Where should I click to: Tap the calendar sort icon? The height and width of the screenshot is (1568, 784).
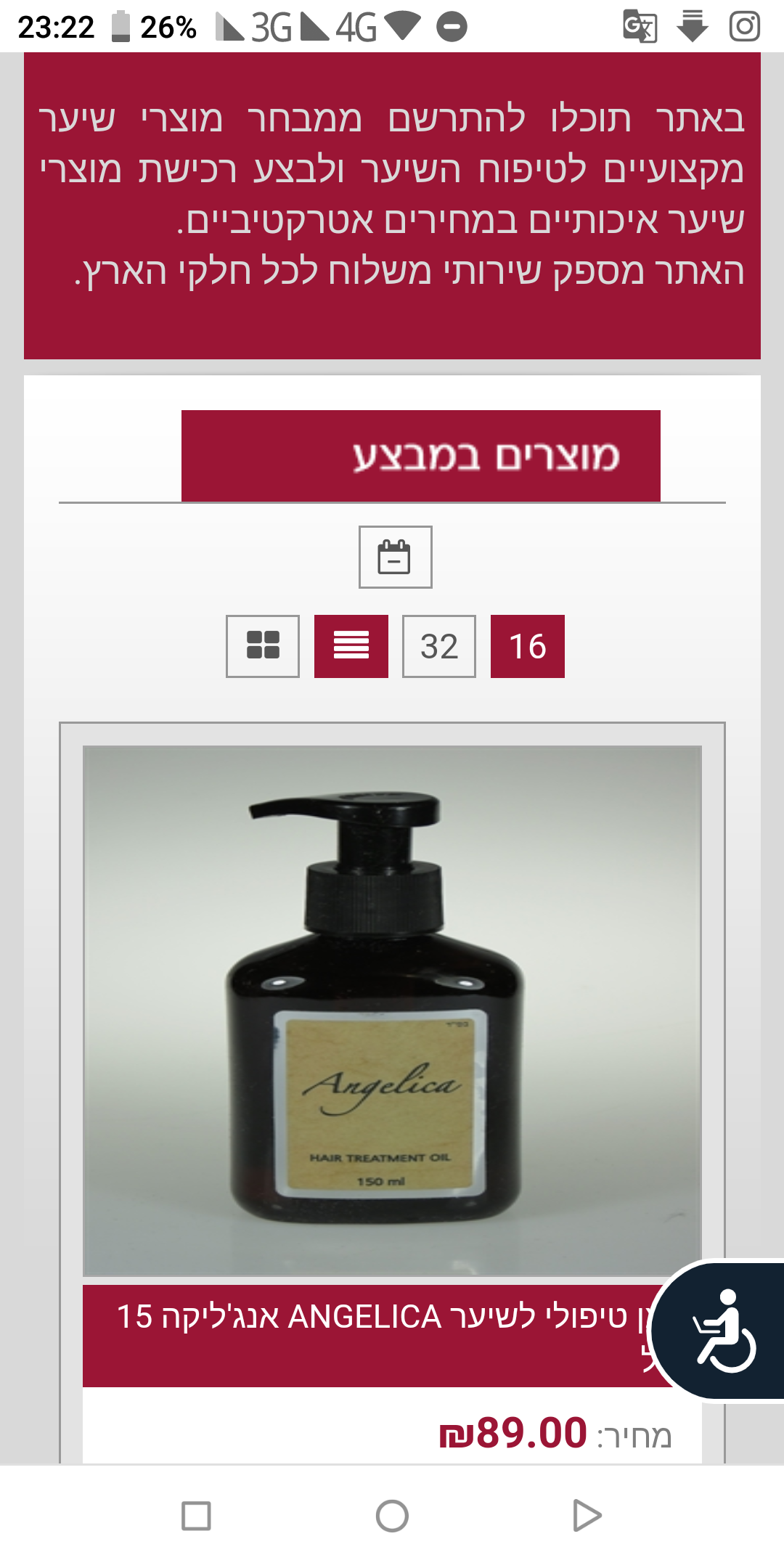coord(395,557)
